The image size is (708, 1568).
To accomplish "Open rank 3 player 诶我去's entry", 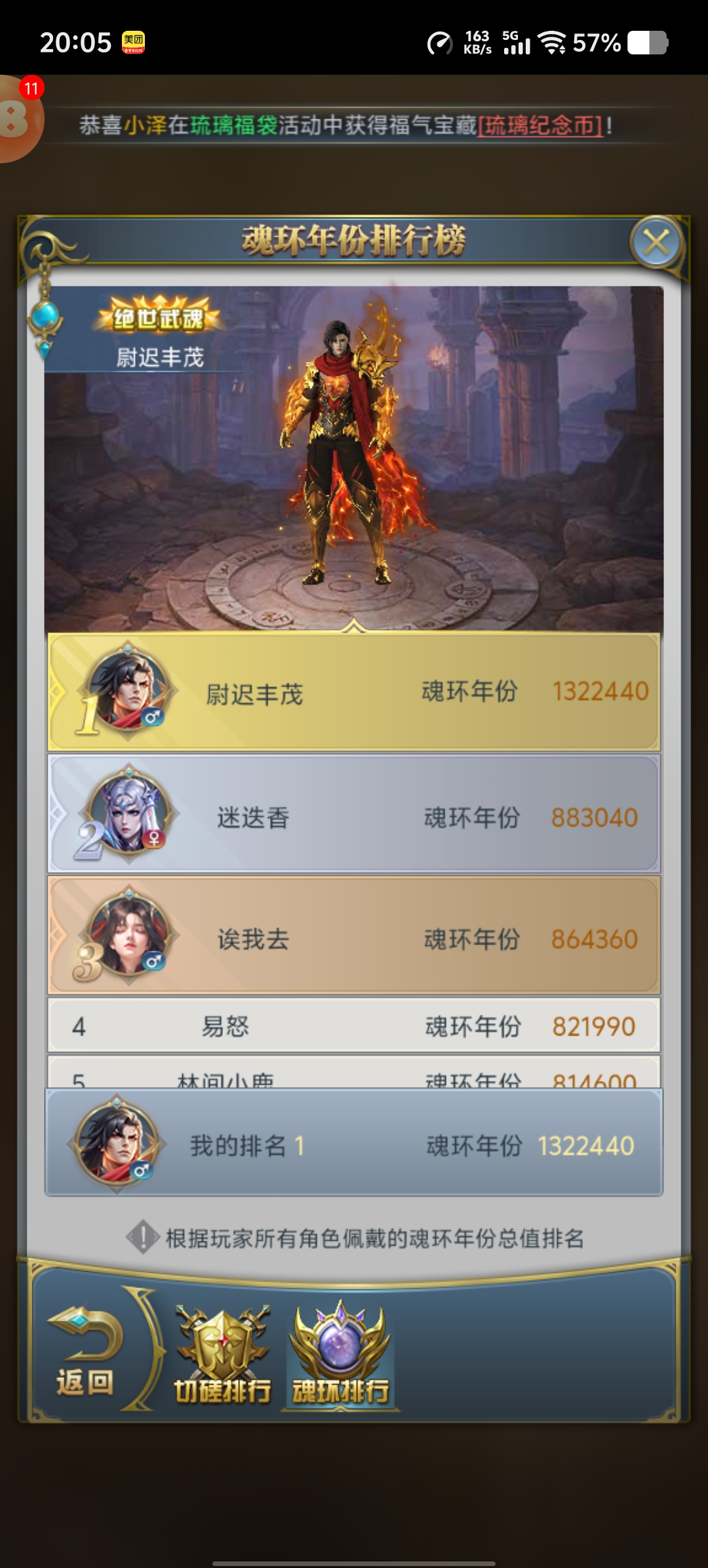I will (354, 937).
